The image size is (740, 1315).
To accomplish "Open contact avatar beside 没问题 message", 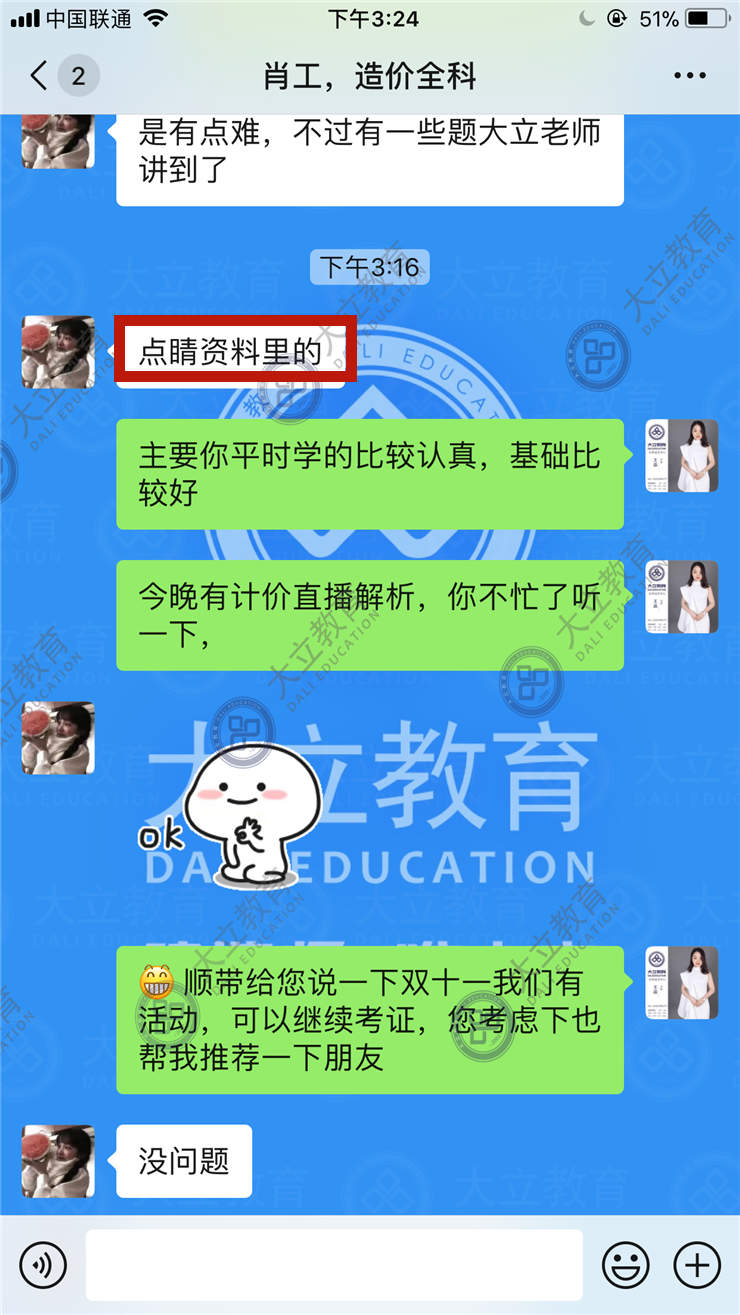I will click(58, 1161).
